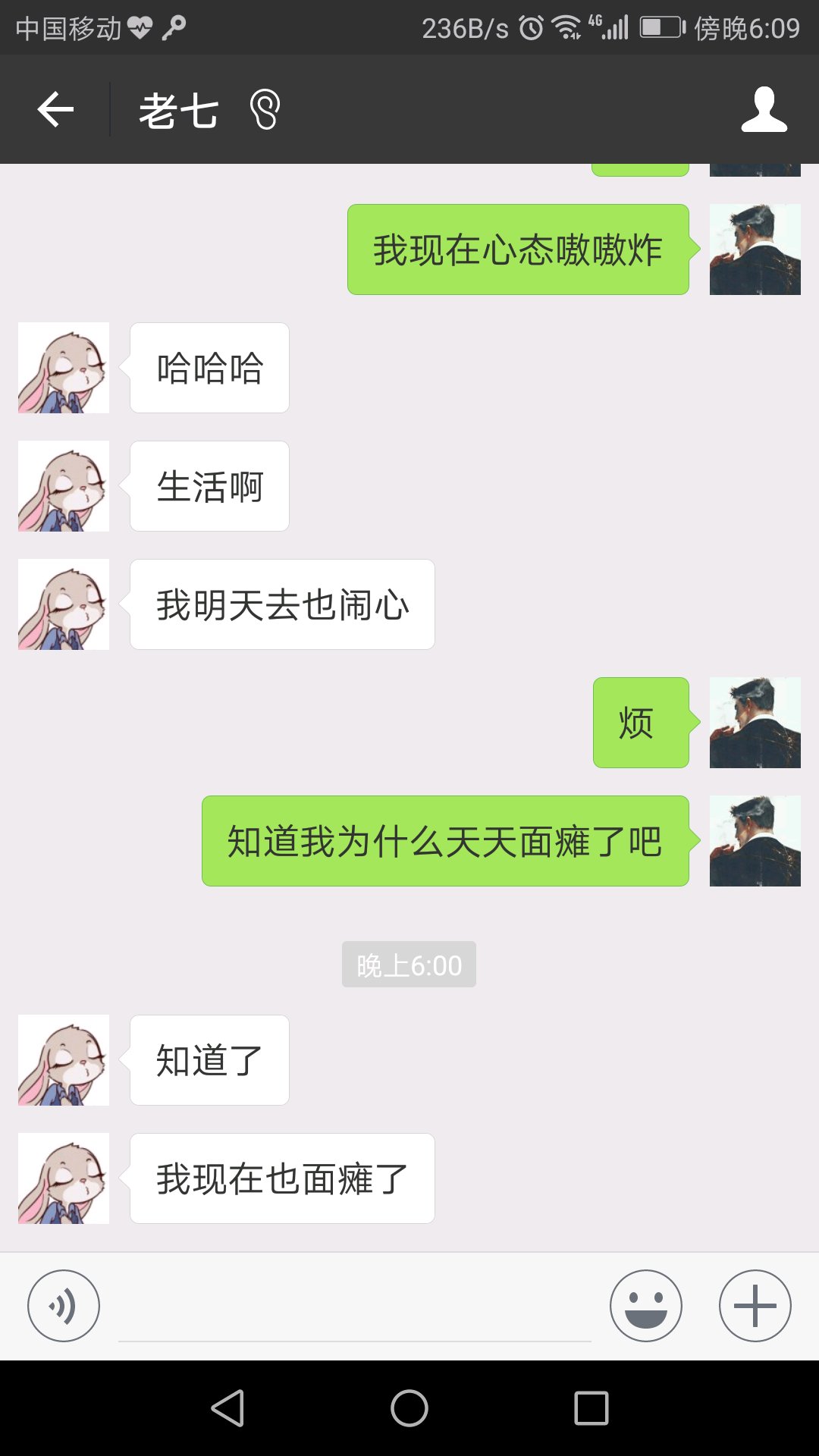Open chat info via the person icon
The height and width of the screenshot is (1456, 819).
coord(764,109)
